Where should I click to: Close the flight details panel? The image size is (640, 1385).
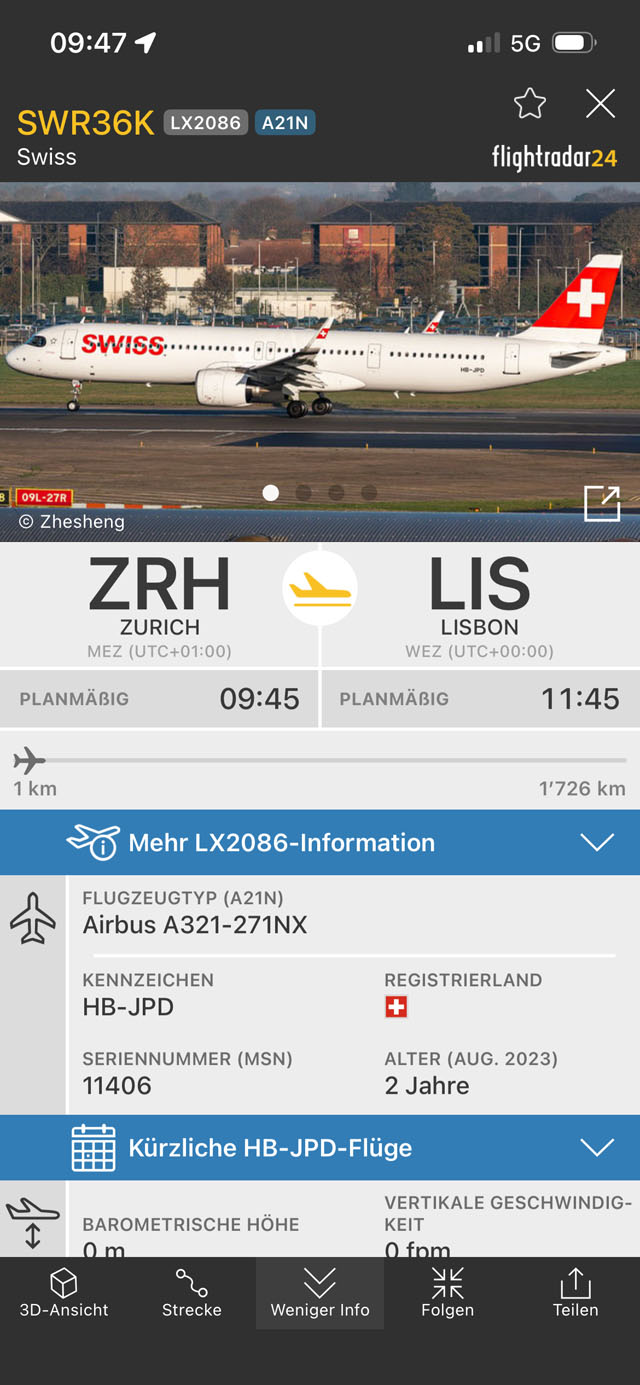pos(600,104)
